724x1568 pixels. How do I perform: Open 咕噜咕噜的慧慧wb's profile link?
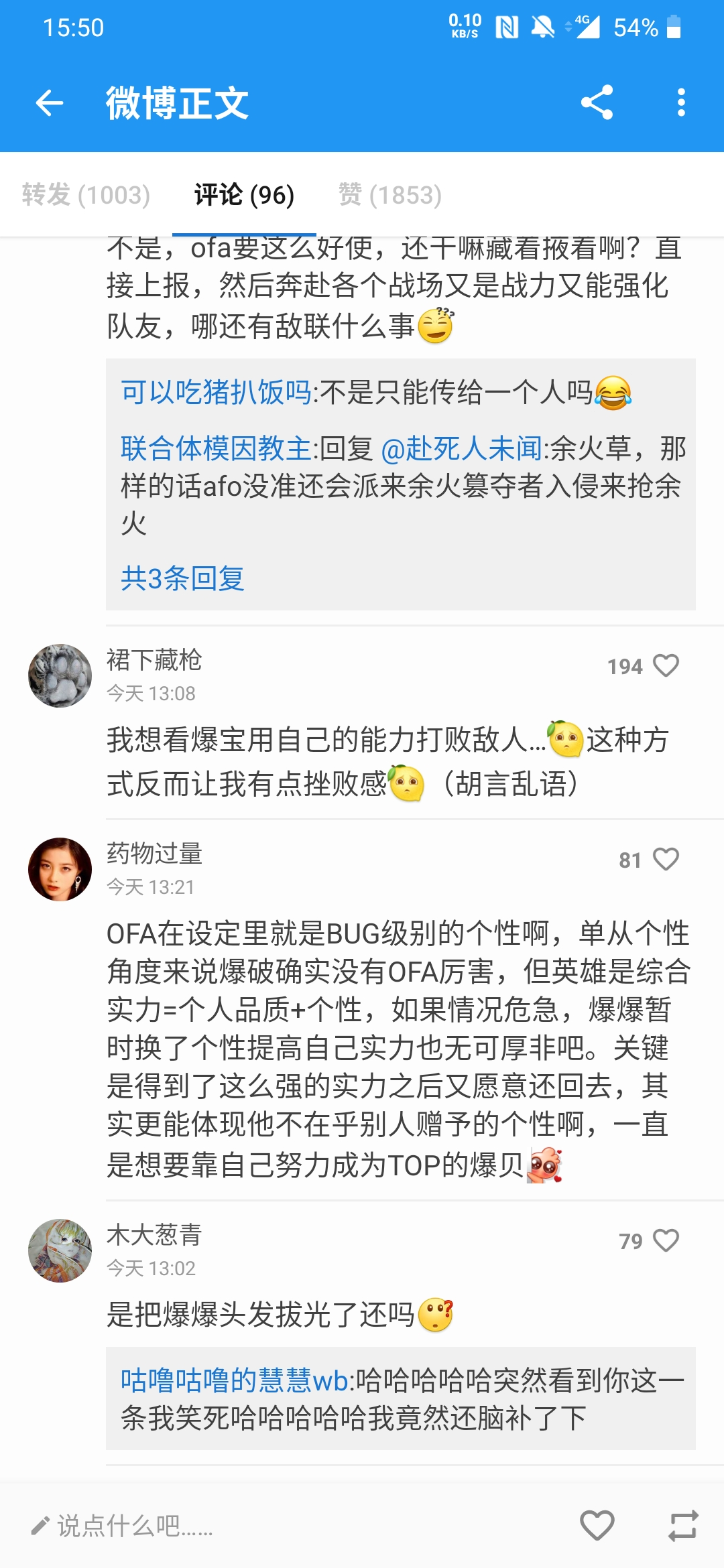point(234,1381)
